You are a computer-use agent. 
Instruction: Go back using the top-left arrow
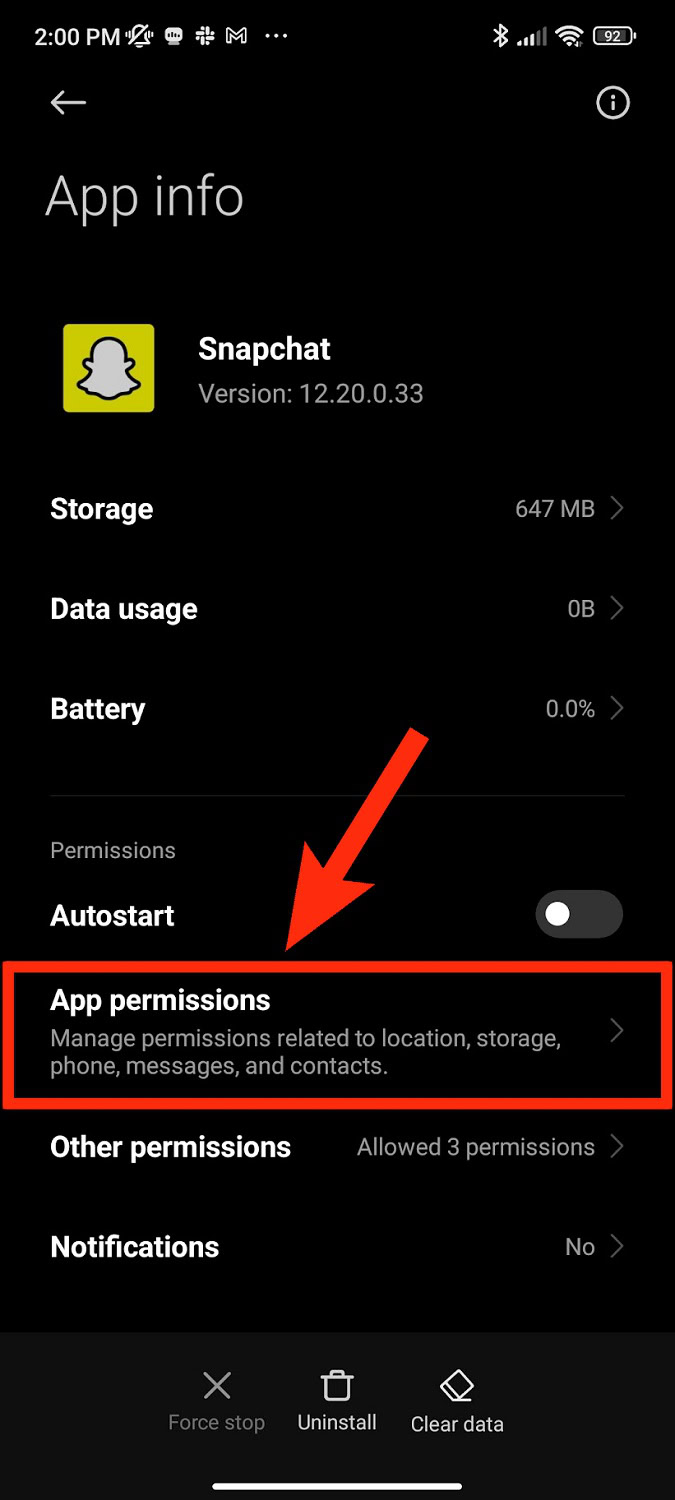68,102
